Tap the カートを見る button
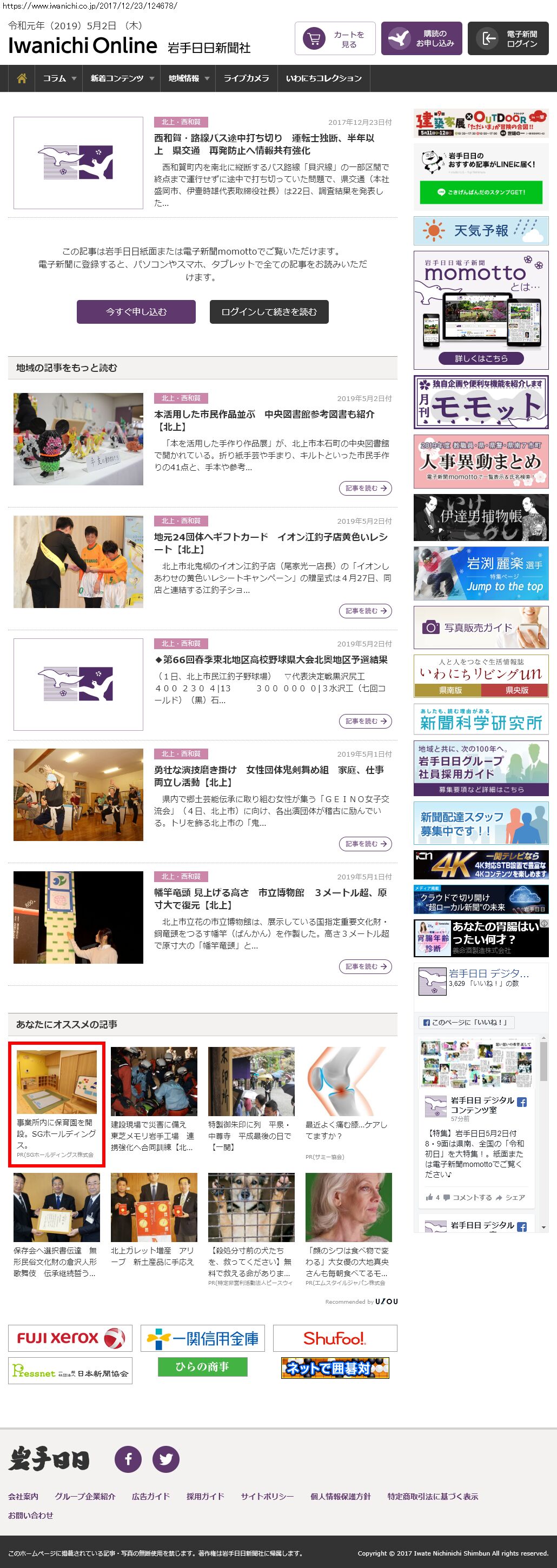The height and width of the screenshot is (1568, 557). point(335,39)
